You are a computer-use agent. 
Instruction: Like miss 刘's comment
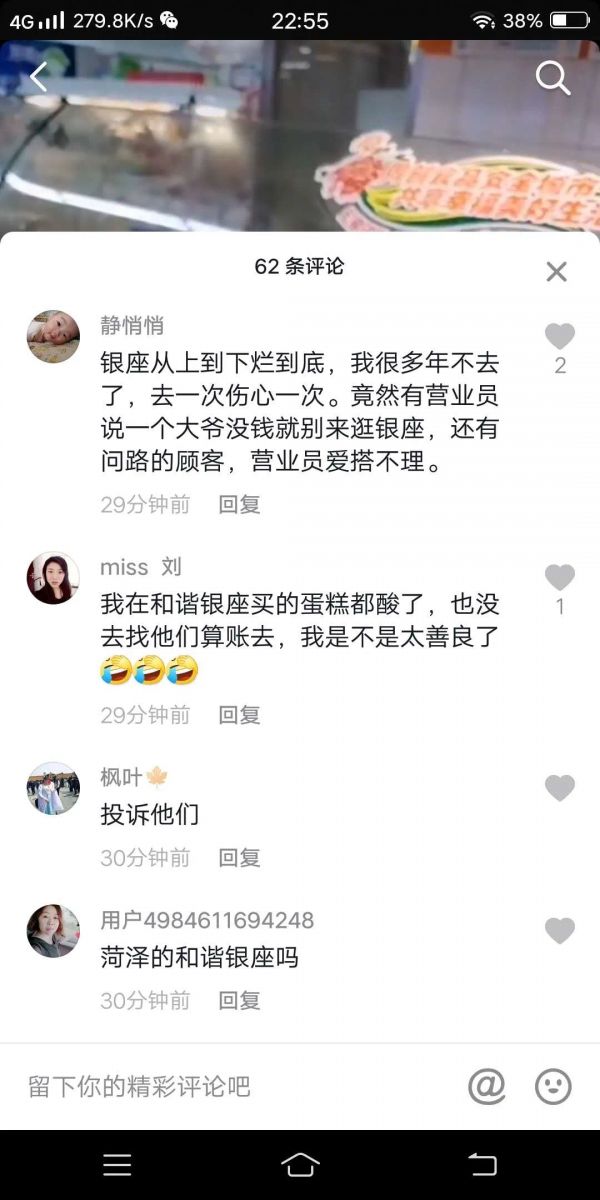[x=559, y=578]
